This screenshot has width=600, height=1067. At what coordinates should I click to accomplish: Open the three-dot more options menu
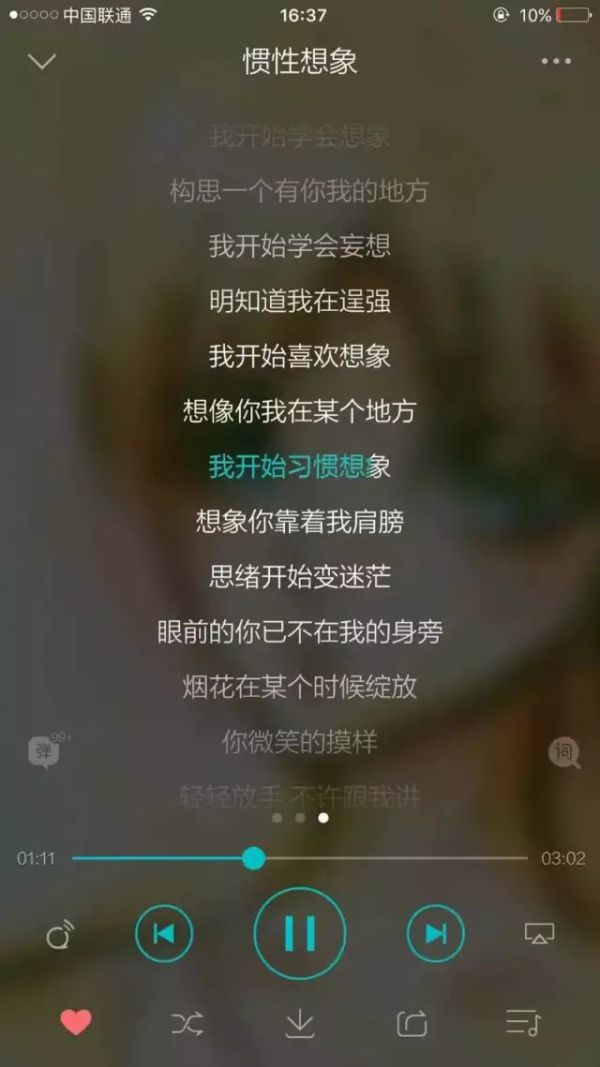coord(556,61)
